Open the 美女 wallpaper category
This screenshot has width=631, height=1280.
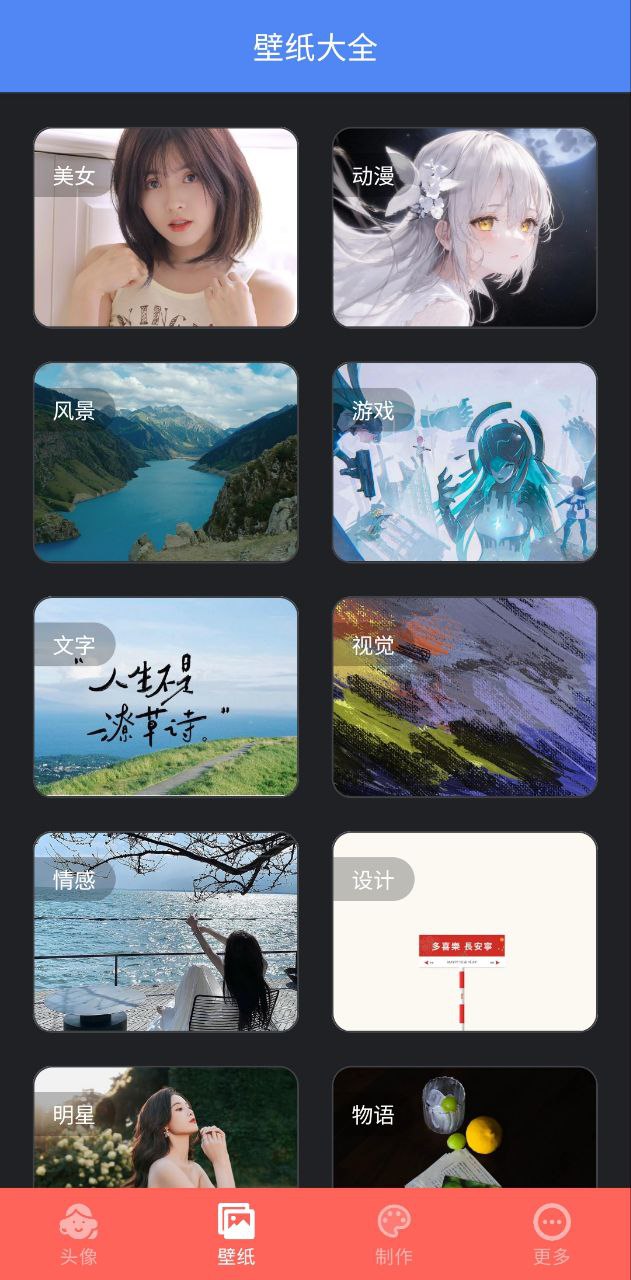[x=166, y=227]
